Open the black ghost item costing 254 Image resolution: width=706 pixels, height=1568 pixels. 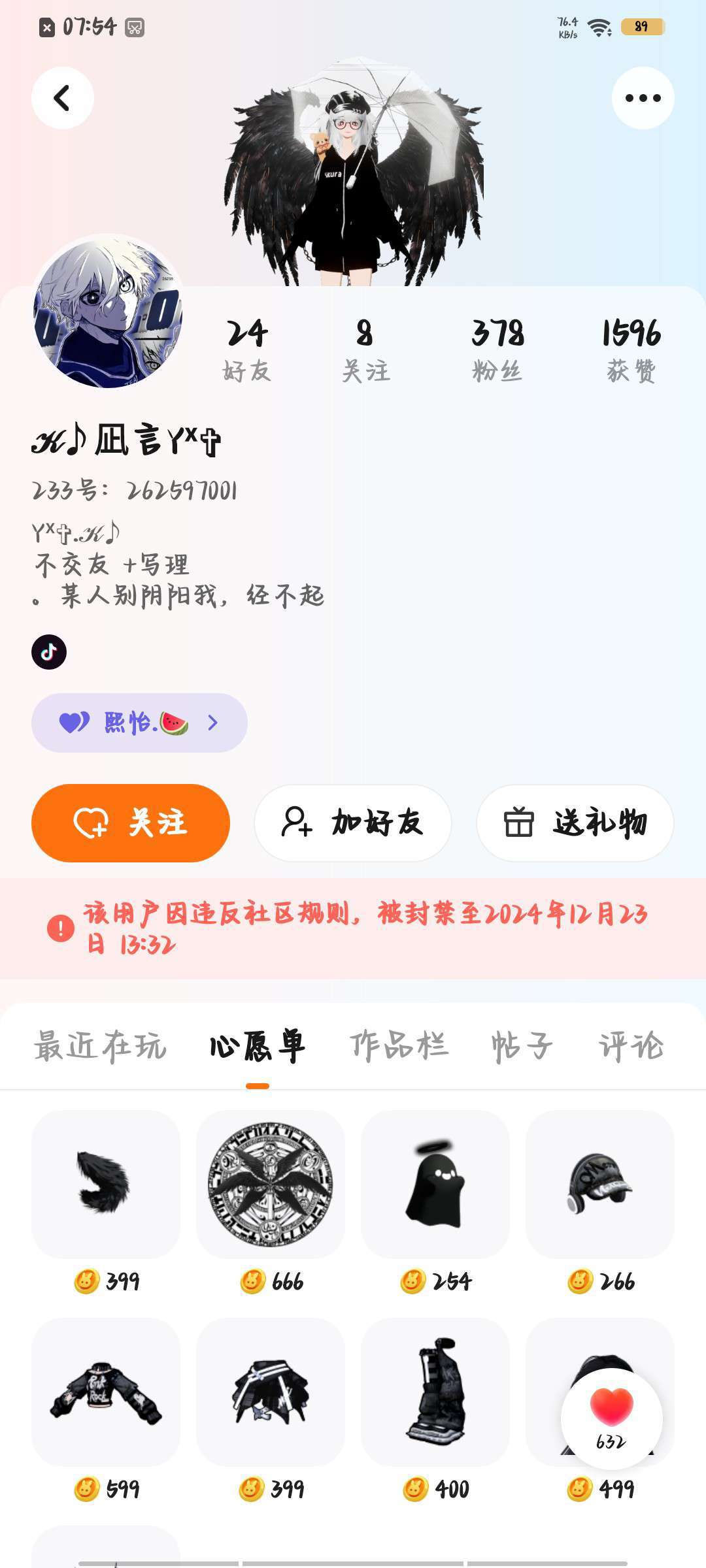coord(435,1184)
